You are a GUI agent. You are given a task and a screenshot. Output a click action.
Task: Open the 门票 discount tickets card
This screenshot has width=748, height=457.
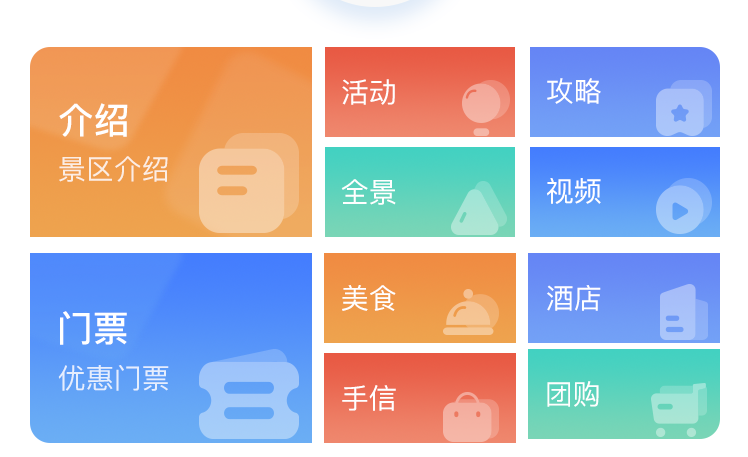click(170, 347)
